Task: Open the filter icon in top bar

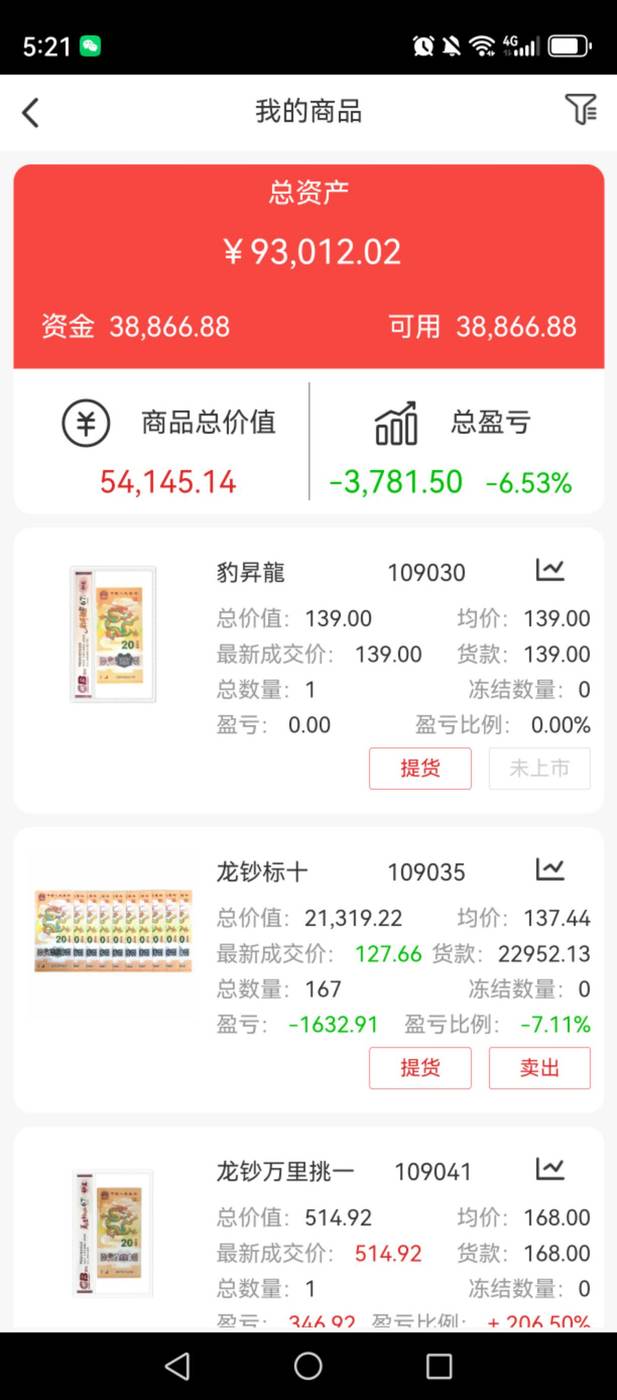Action: 580,110
